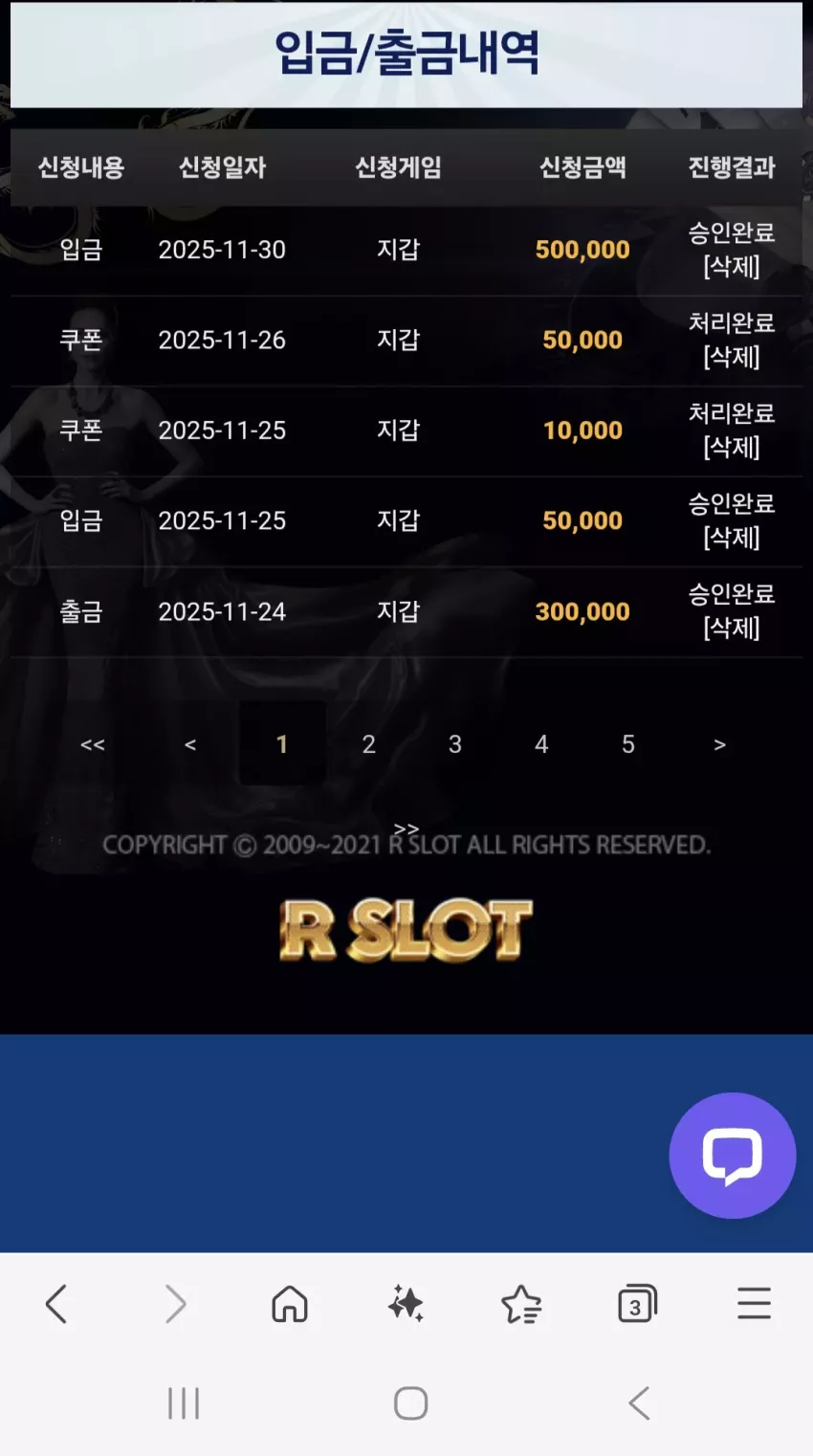This screenshot has width=813, height=1456.
Task: Open browser bookmarks star
Action: [x=521, y=1304]
